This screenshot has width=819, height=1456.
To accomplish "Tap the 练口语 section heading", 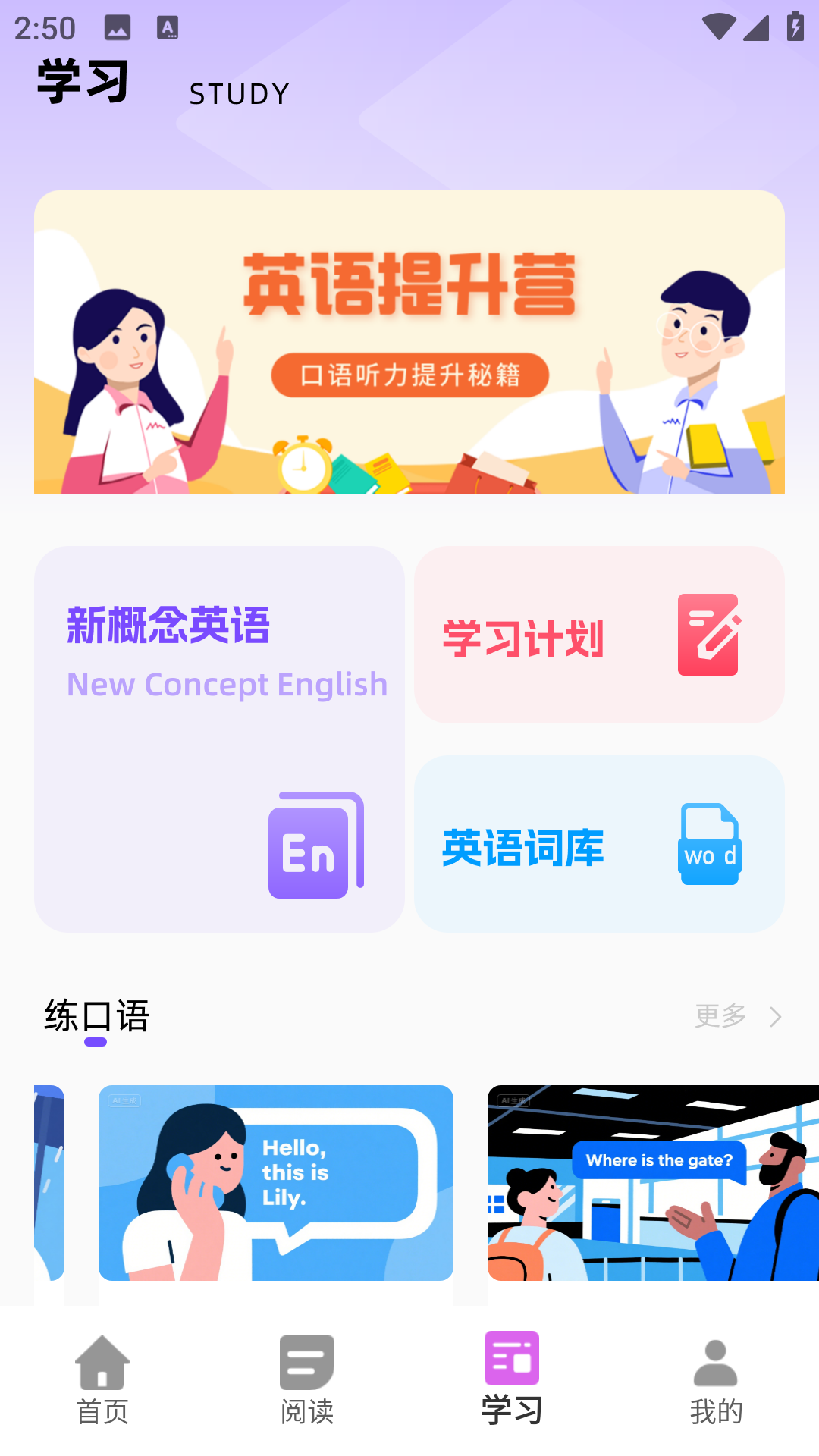I will tap(96, 1017).
